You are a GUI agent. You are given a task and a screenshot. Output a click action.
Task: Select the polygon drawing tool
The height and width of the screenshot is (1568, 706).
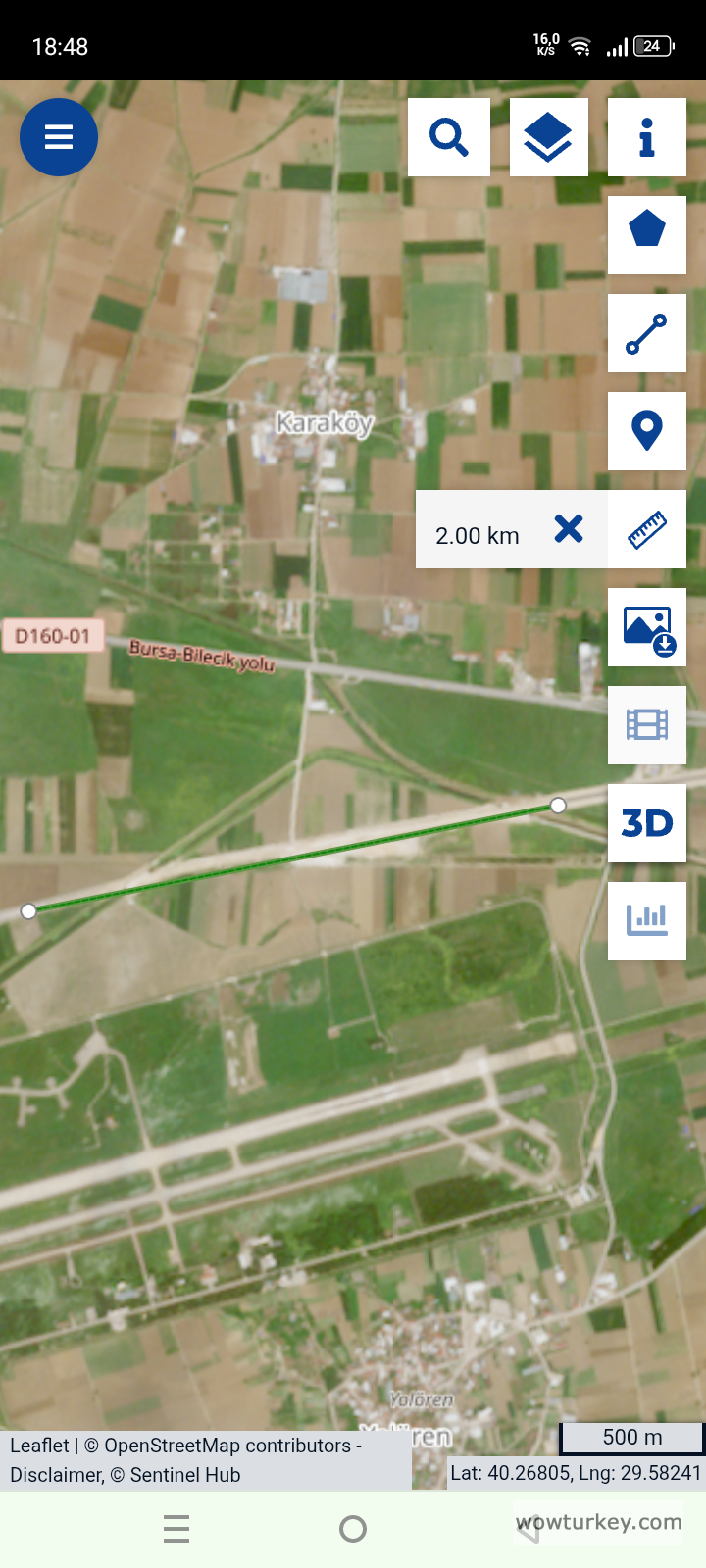coord(647,233)
